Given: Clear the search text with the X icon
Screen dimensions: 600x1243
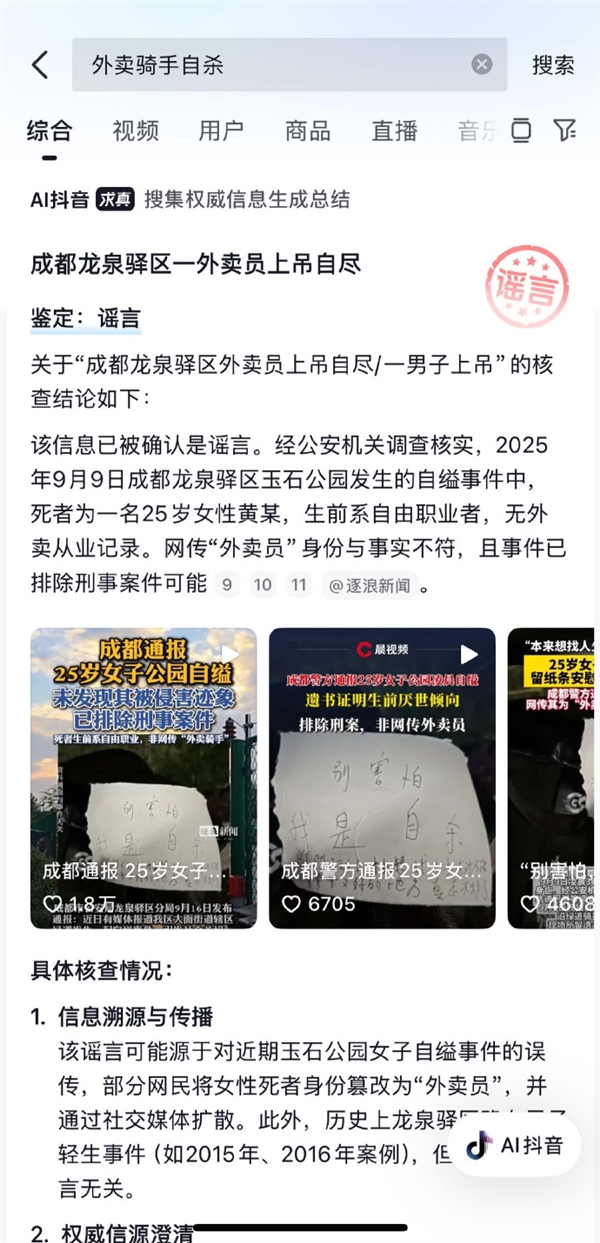Looking at the screenshot, I should tap(482, 65).
